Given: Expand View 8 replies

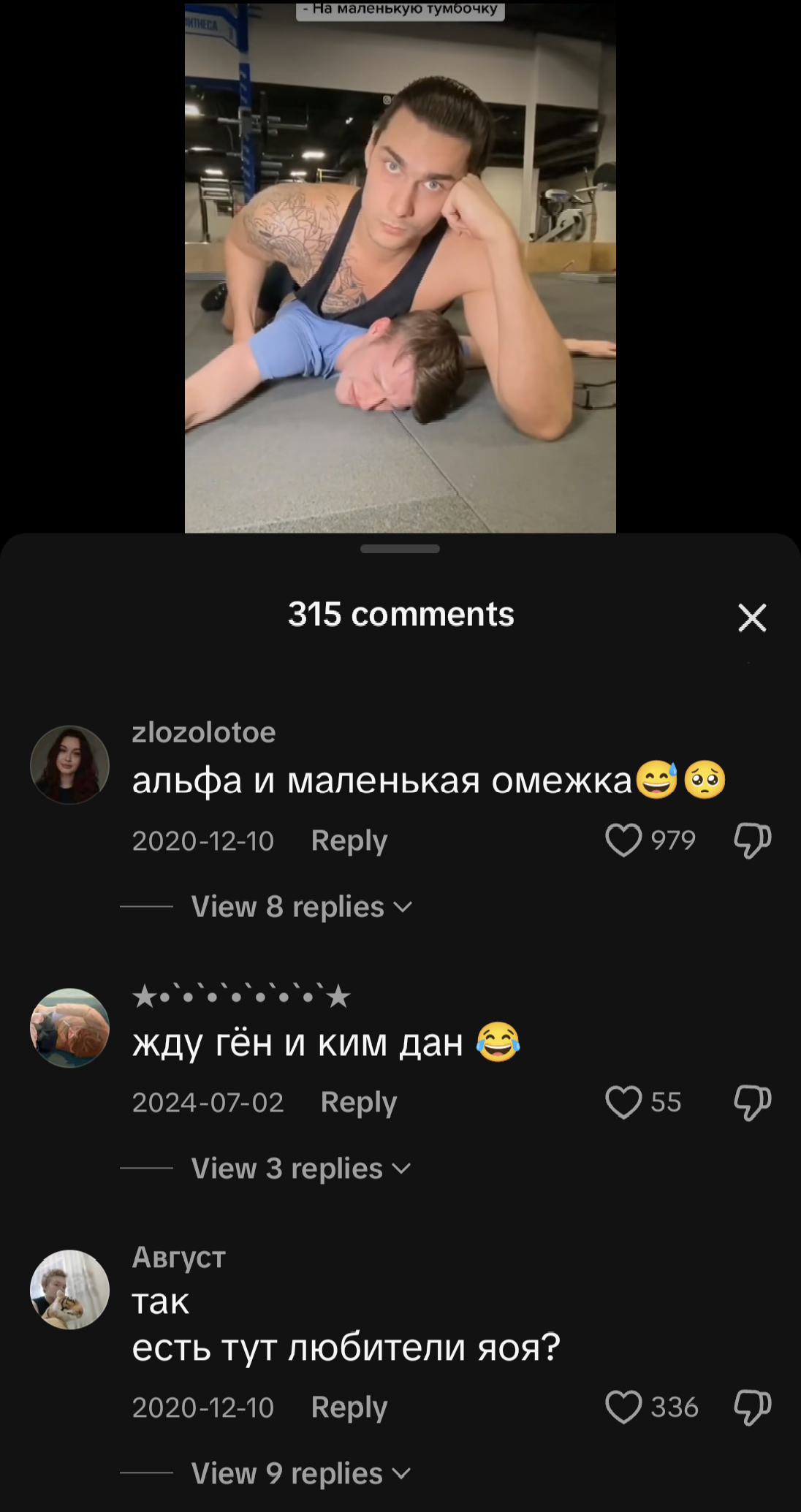Looking at the screenshot, I should point(301,907).
